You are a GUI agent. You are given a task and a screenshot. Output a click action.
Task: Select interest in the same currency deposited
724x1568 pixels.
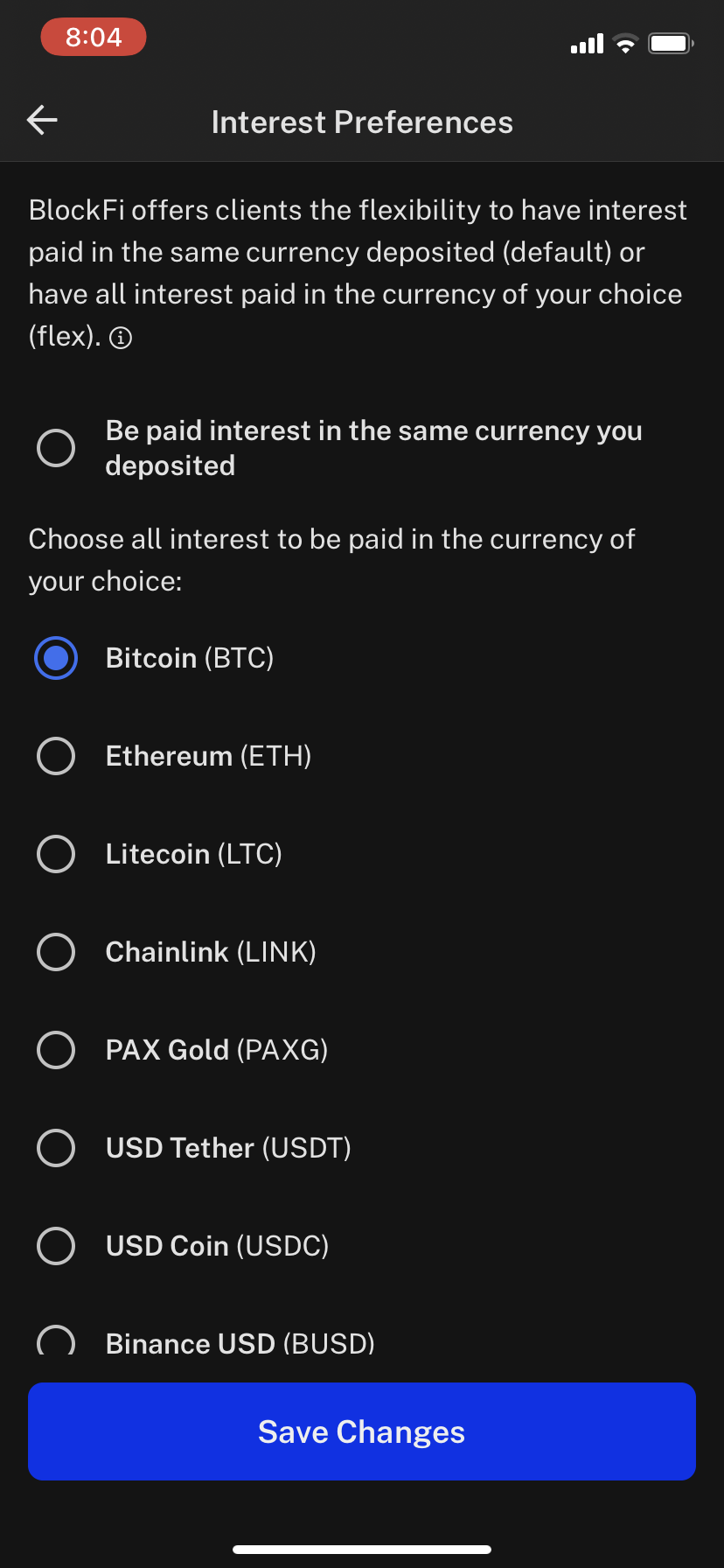(x=56, y=448)
